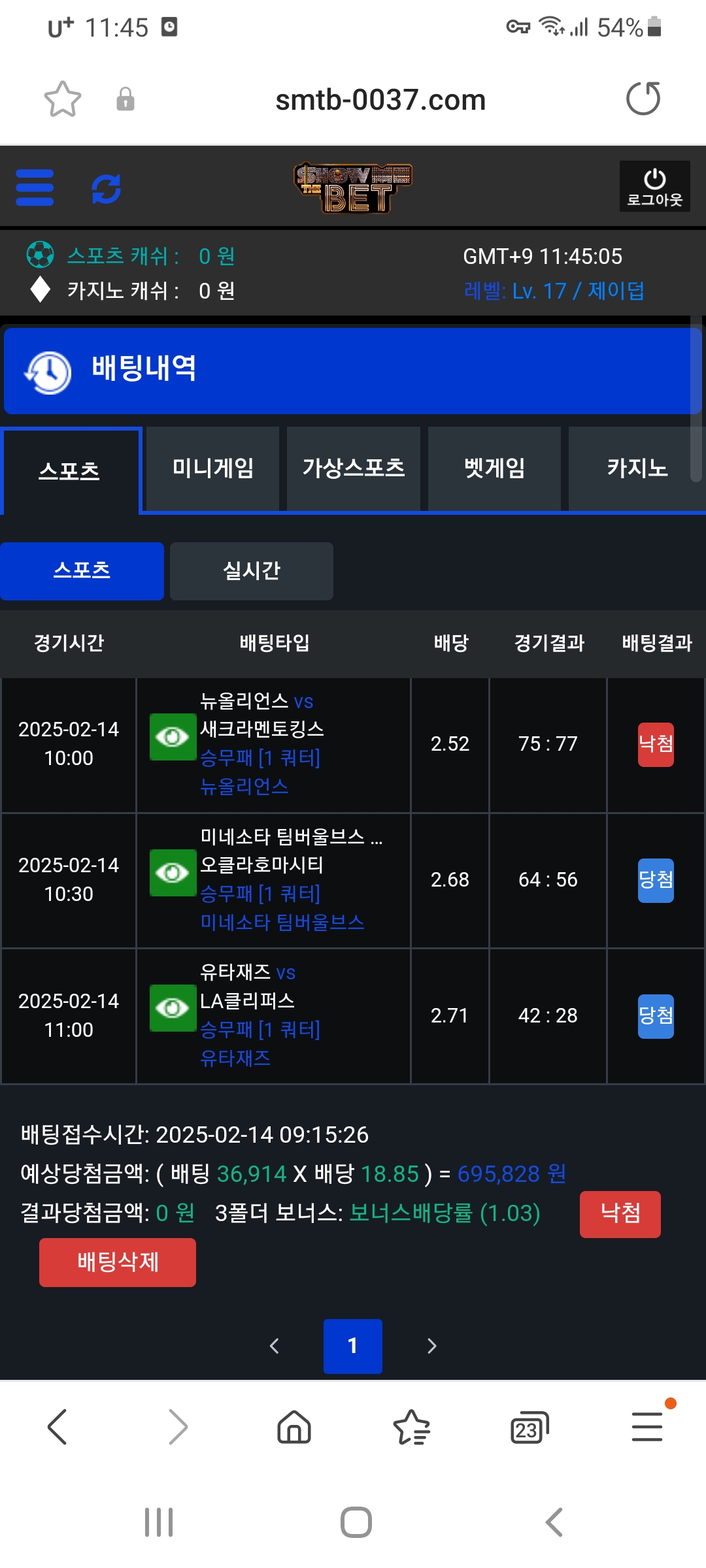
Task: Tap the blue refresh sync icon
Action: pyautogui.click(x=106, y=189)
